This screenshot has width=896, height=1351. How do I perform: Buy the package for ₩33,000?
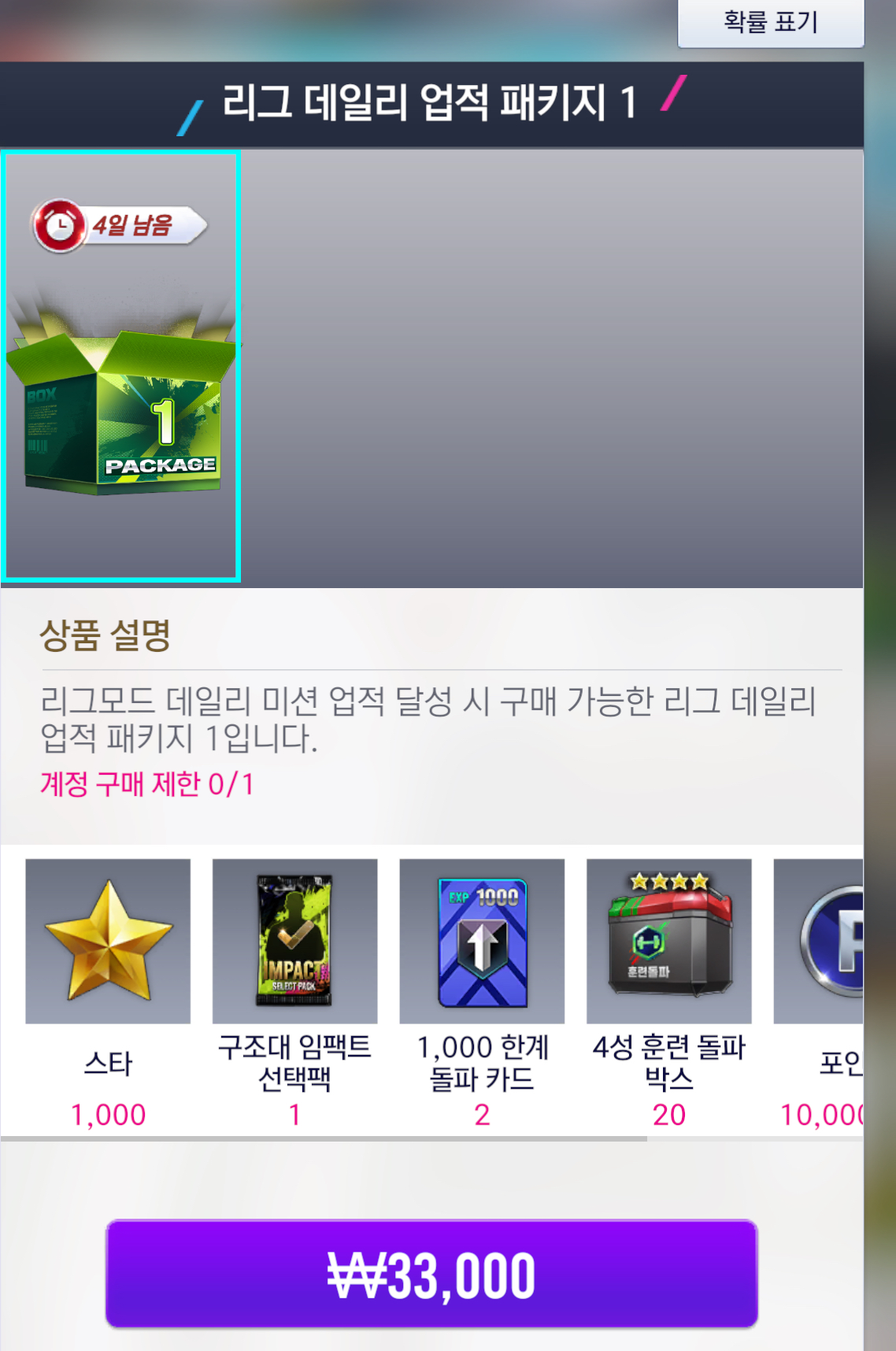pos(431,1274)
